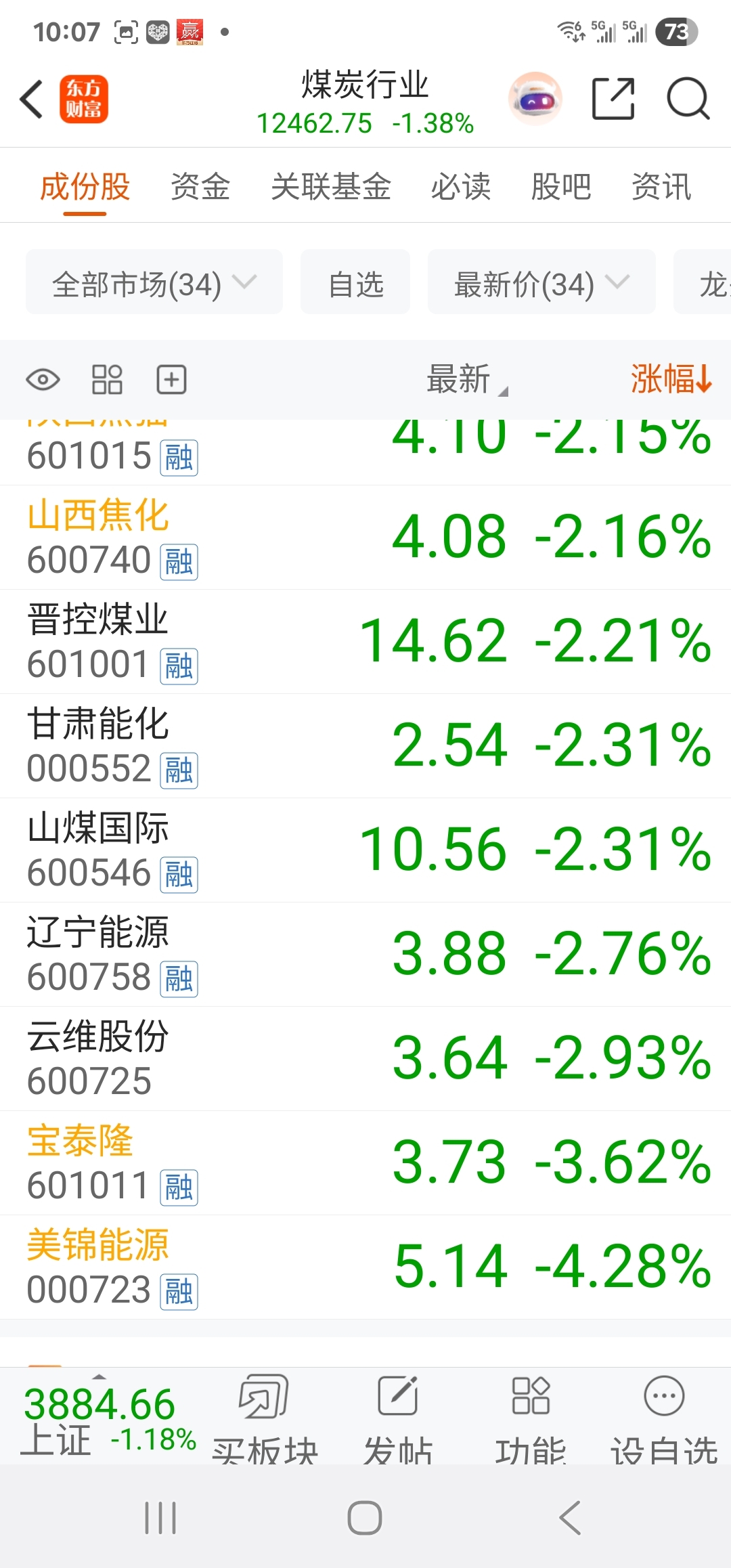Toggle the eye visibility icon
731x1568 pixels.
coord(43,379)
